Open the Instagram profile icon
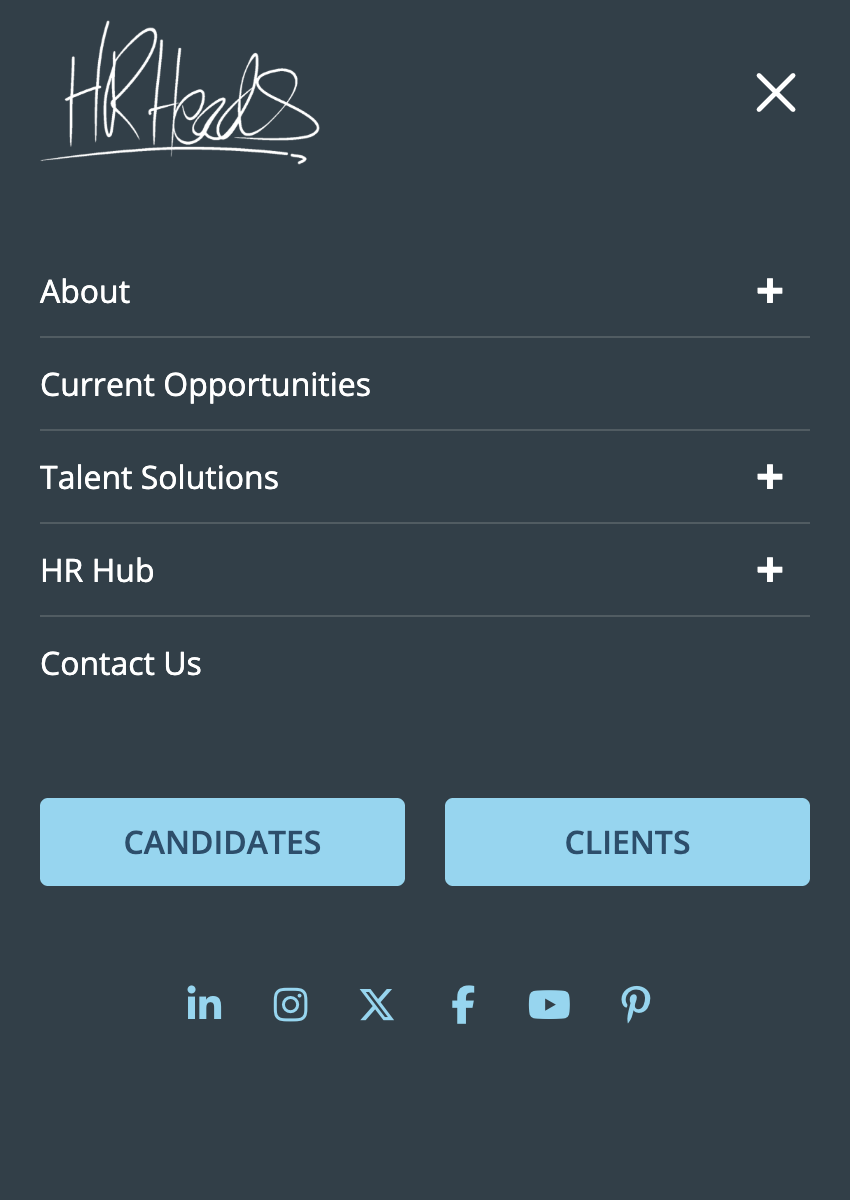The image size is (850, 1200). click(290, 1004)
